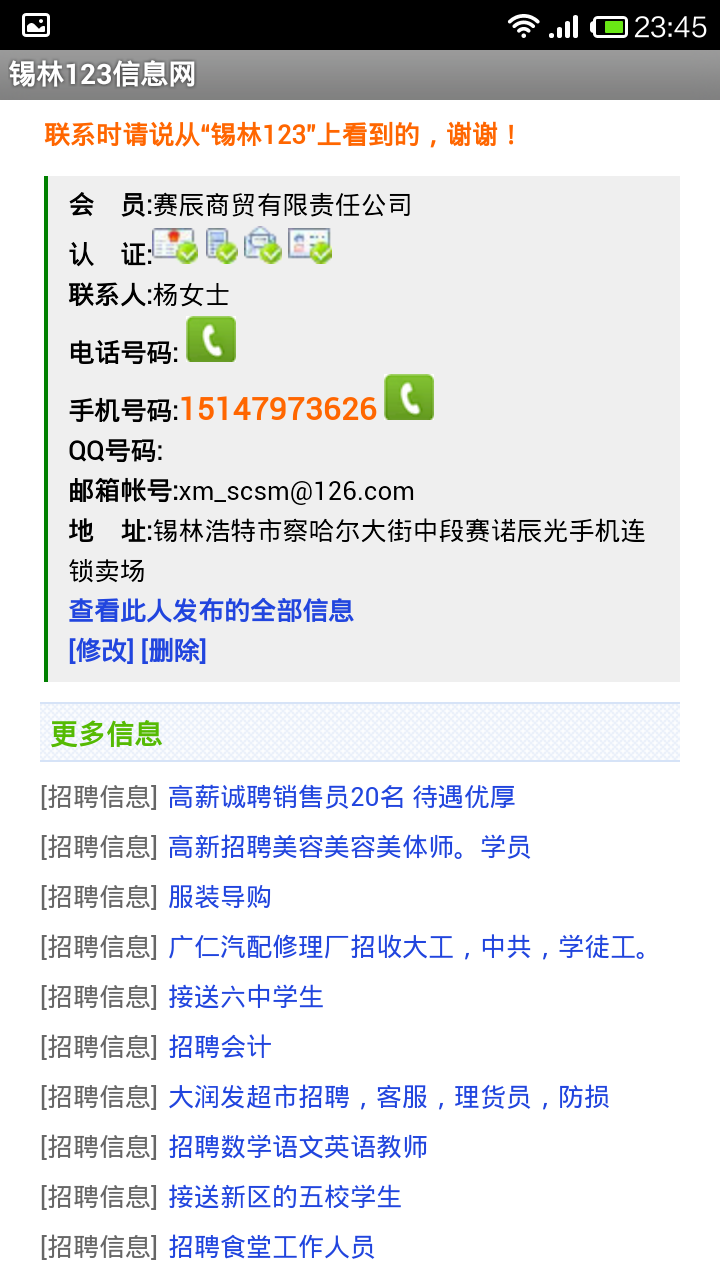Tap the call icon next to 电话号码
The width and height of the screenshot is (720, 1280).
[211, 340]
